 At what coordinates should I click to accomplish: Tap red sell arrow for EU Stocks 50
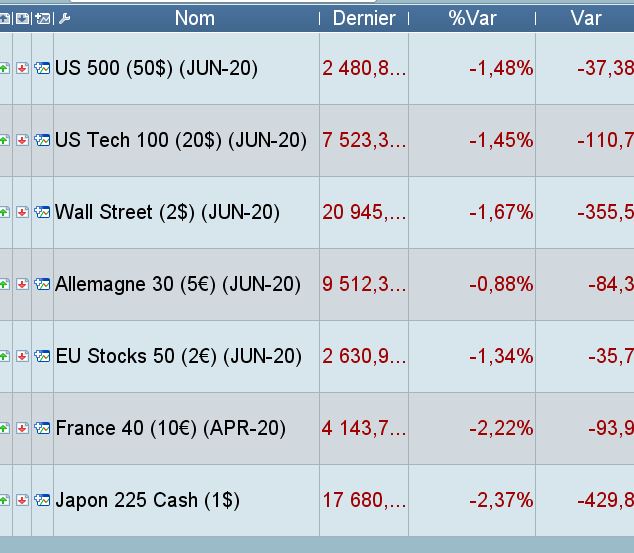(x=23, y=356)
